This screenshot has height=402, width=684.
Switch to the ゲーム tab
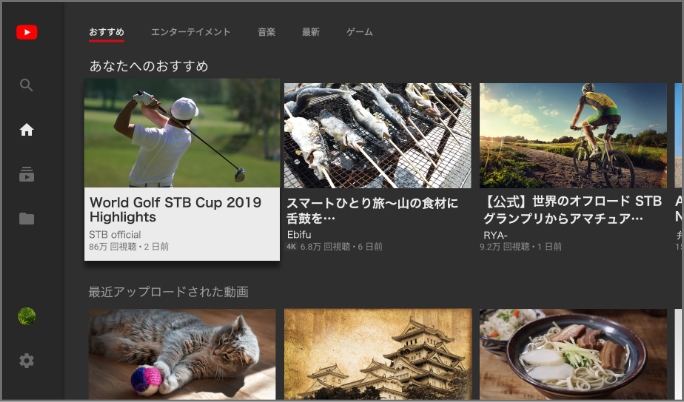(x=359, y=33)
